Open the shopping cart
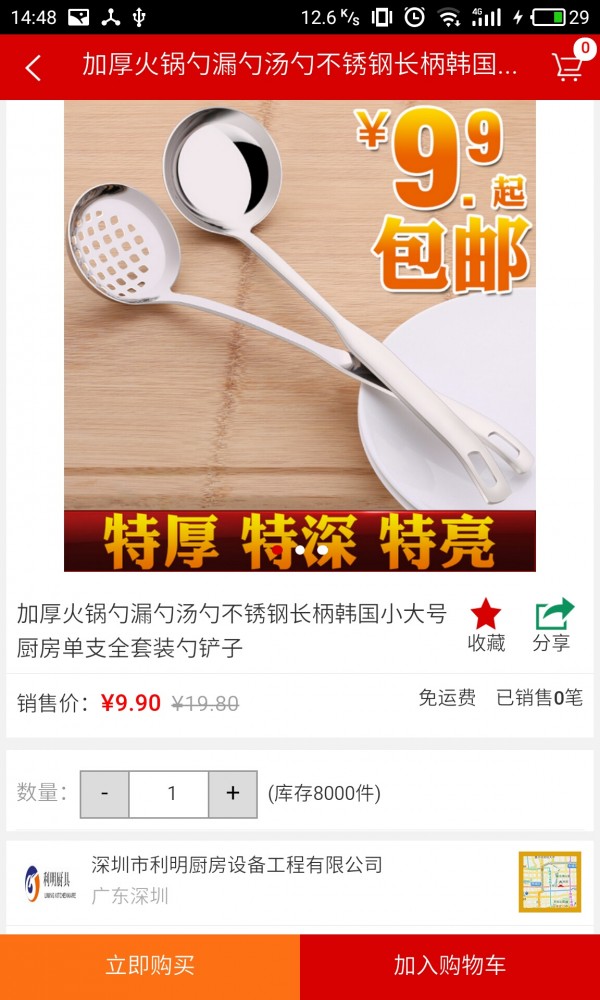The width and height of the screenshot is (600, 1000). tap(568, 66)
